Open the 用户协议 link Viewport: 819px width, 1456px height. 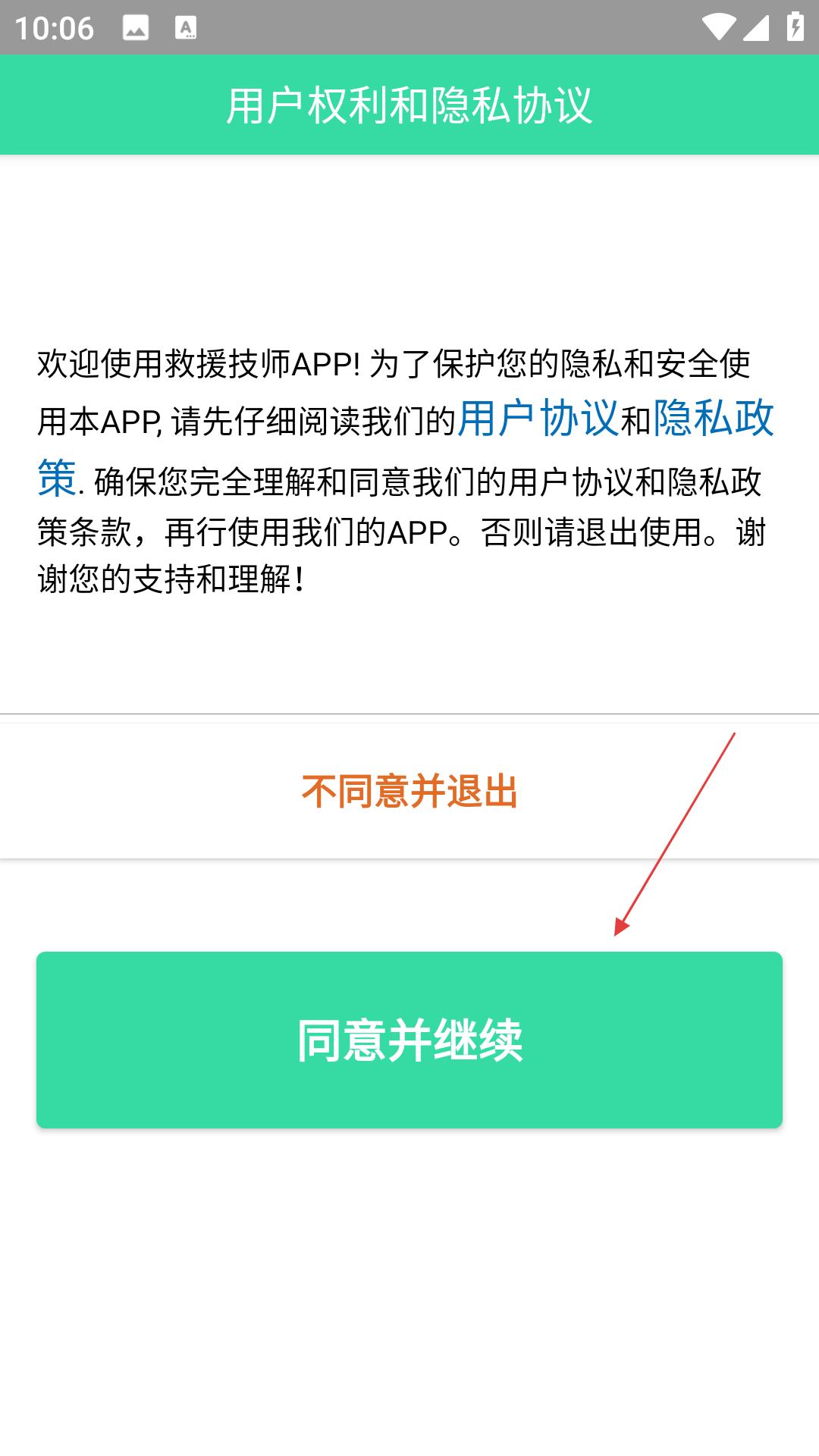coord(538,419)
